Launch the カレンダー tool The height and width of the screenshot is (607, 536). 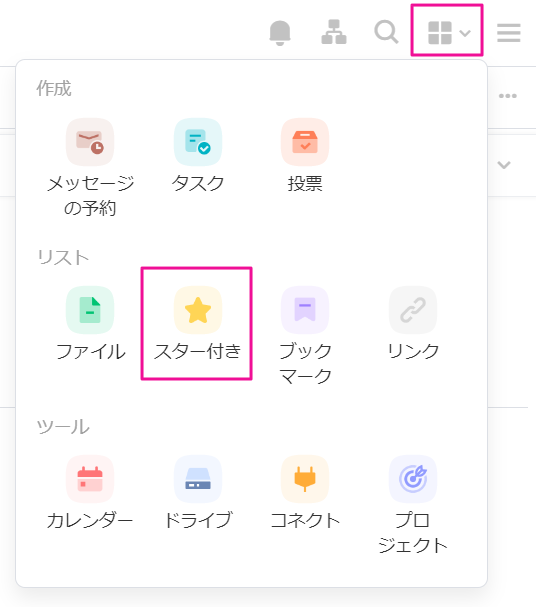(x=90, y=493)
